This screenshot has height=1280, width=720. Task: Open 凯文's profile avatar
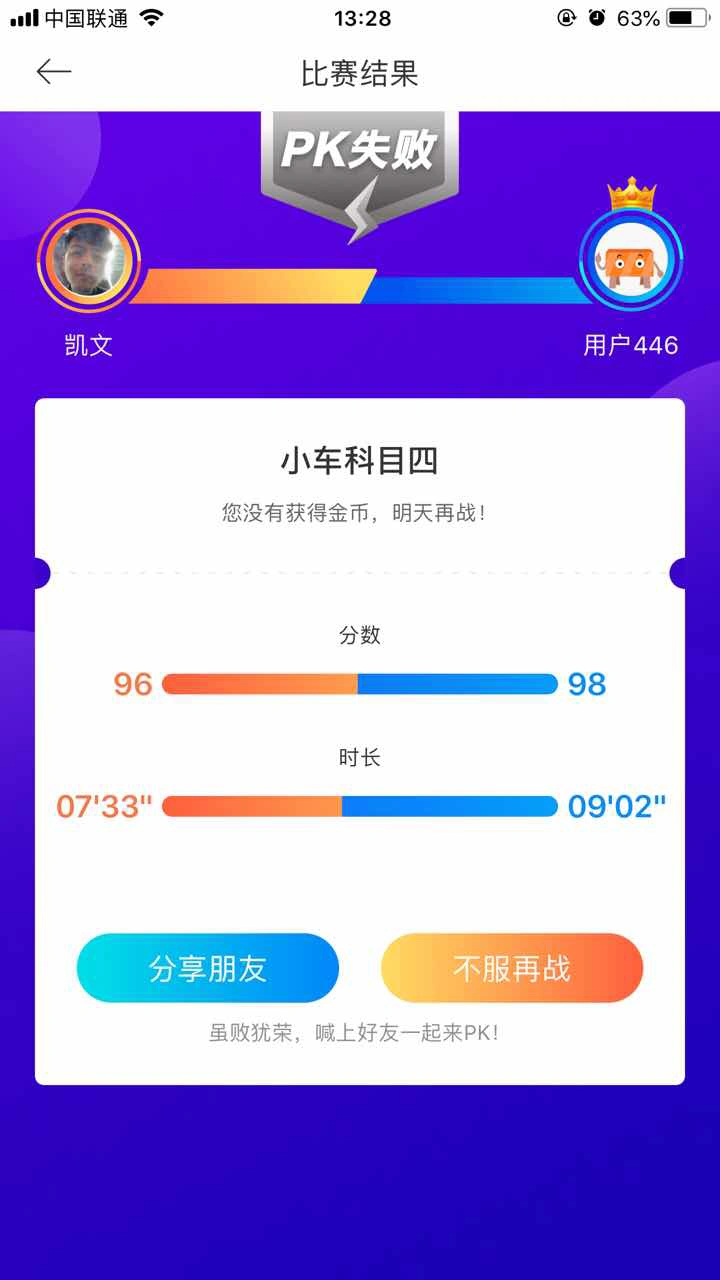click(x=89, y=262)
